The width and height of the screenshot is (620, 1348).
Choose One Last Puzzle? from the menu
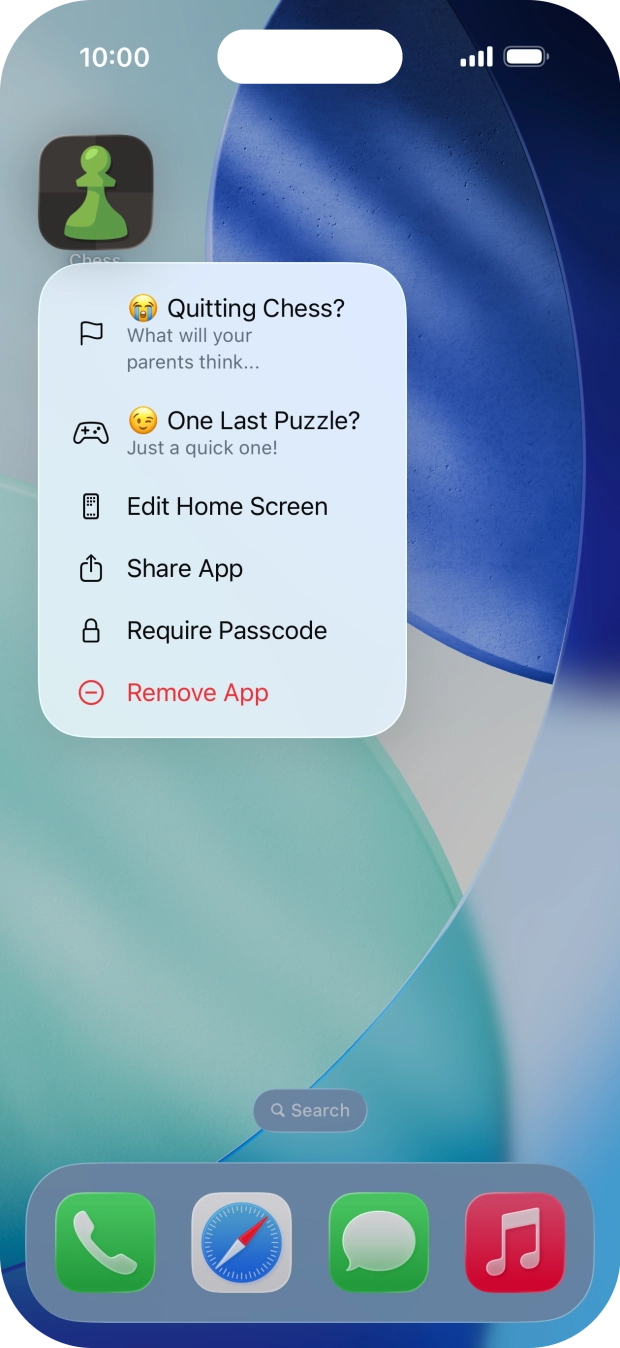tap(222, 432)
